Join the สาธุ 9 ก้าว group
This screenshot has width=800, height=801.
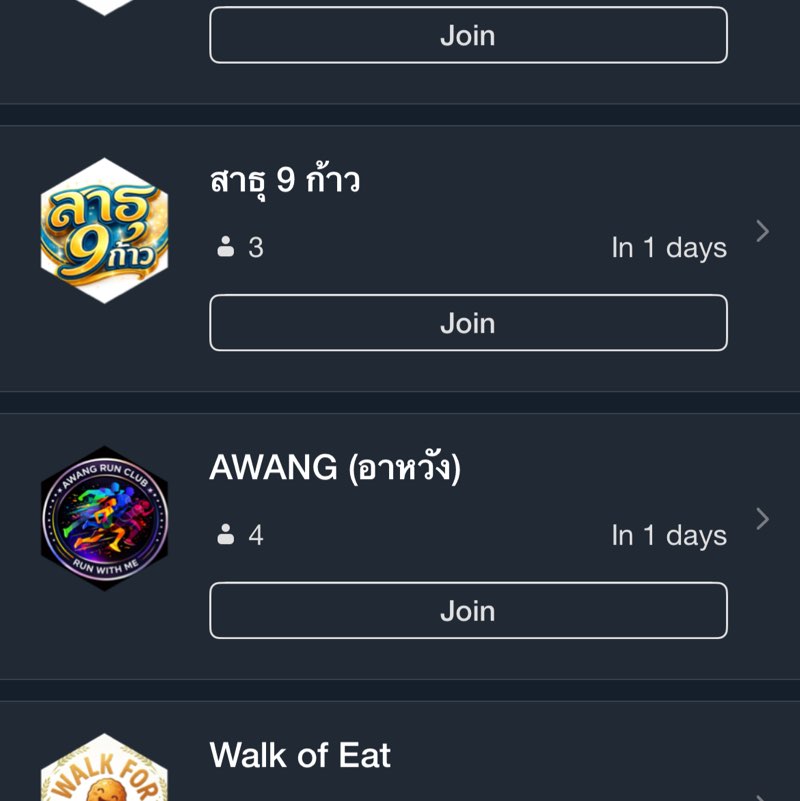coord(468,323)
